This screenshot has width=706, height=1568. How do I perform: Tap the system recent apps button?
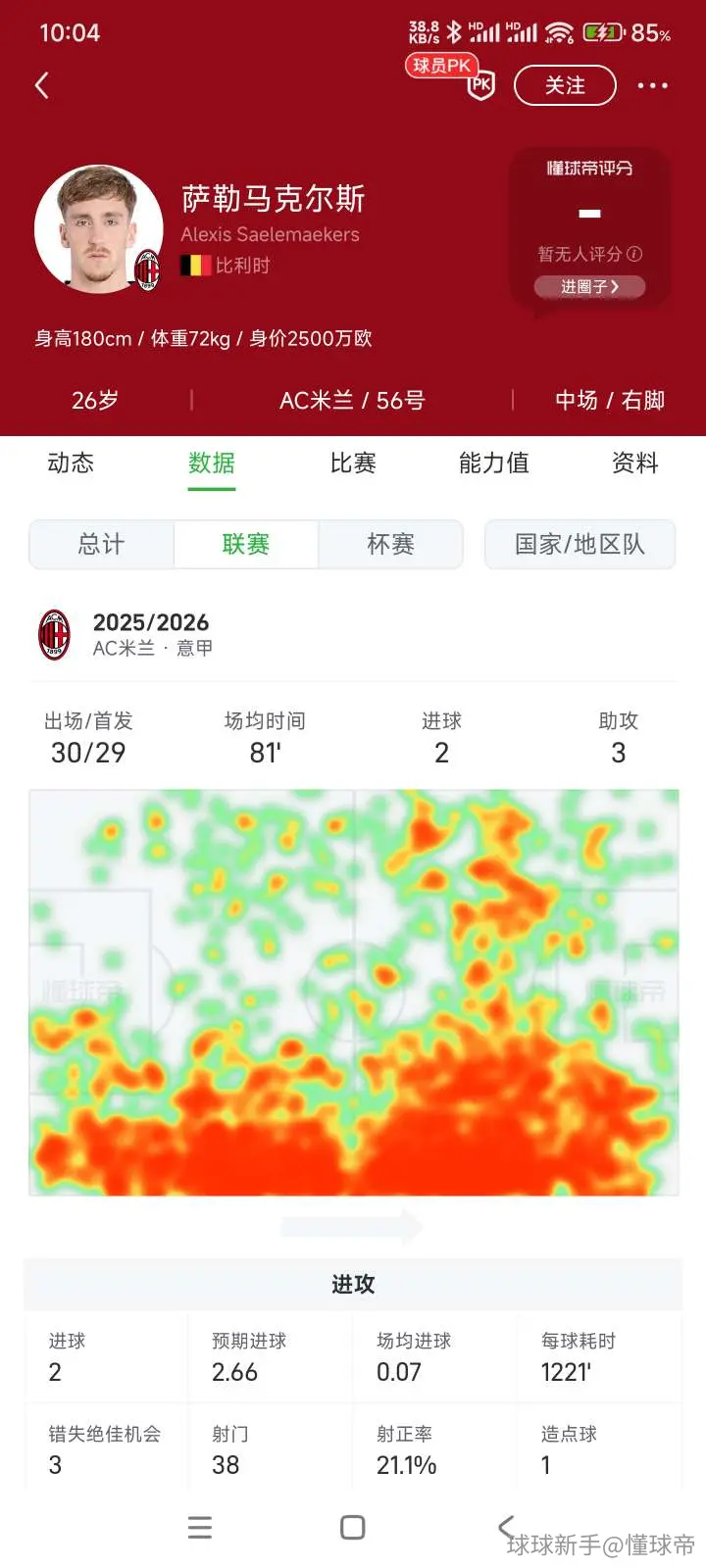[200, 1527]
